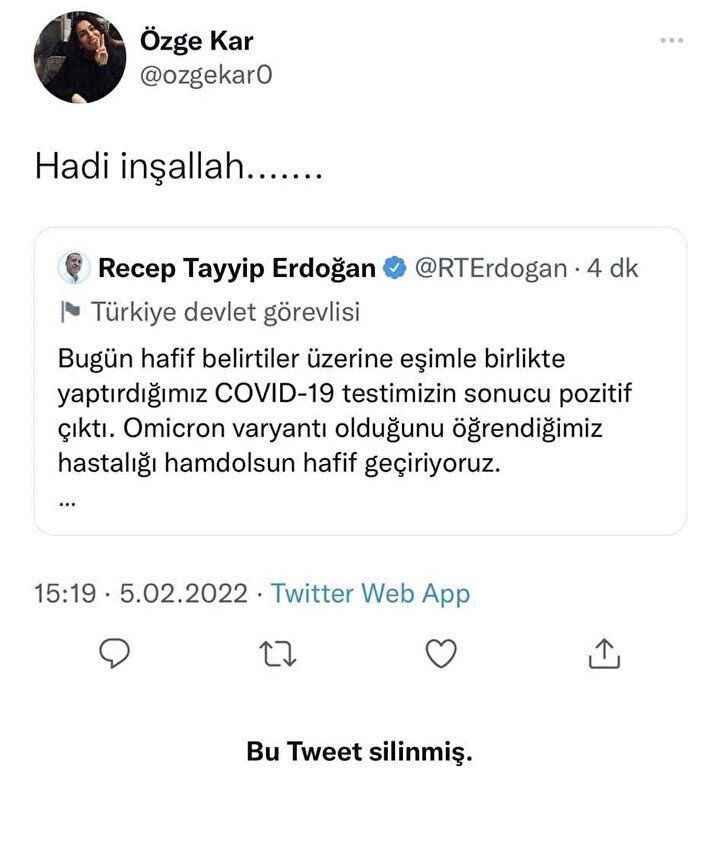This screenshot has width=720, height=849.
Task: Tap the Twitter Web App source link
Action: coord(370,593)
